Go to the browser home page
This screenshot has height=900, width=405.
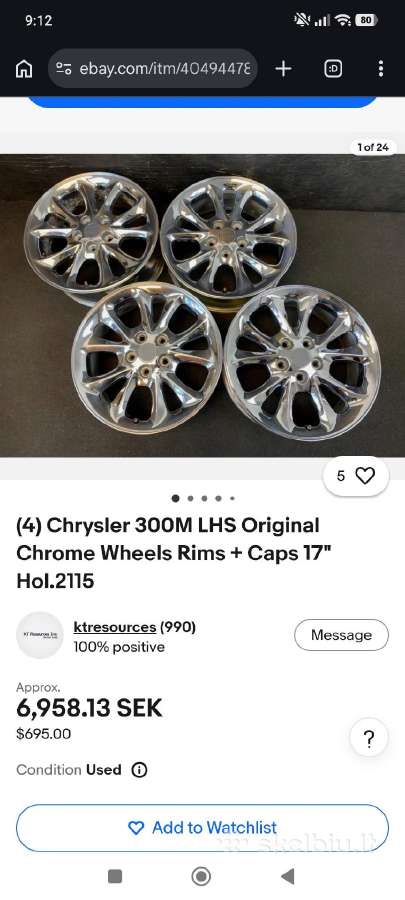[24, 69]
